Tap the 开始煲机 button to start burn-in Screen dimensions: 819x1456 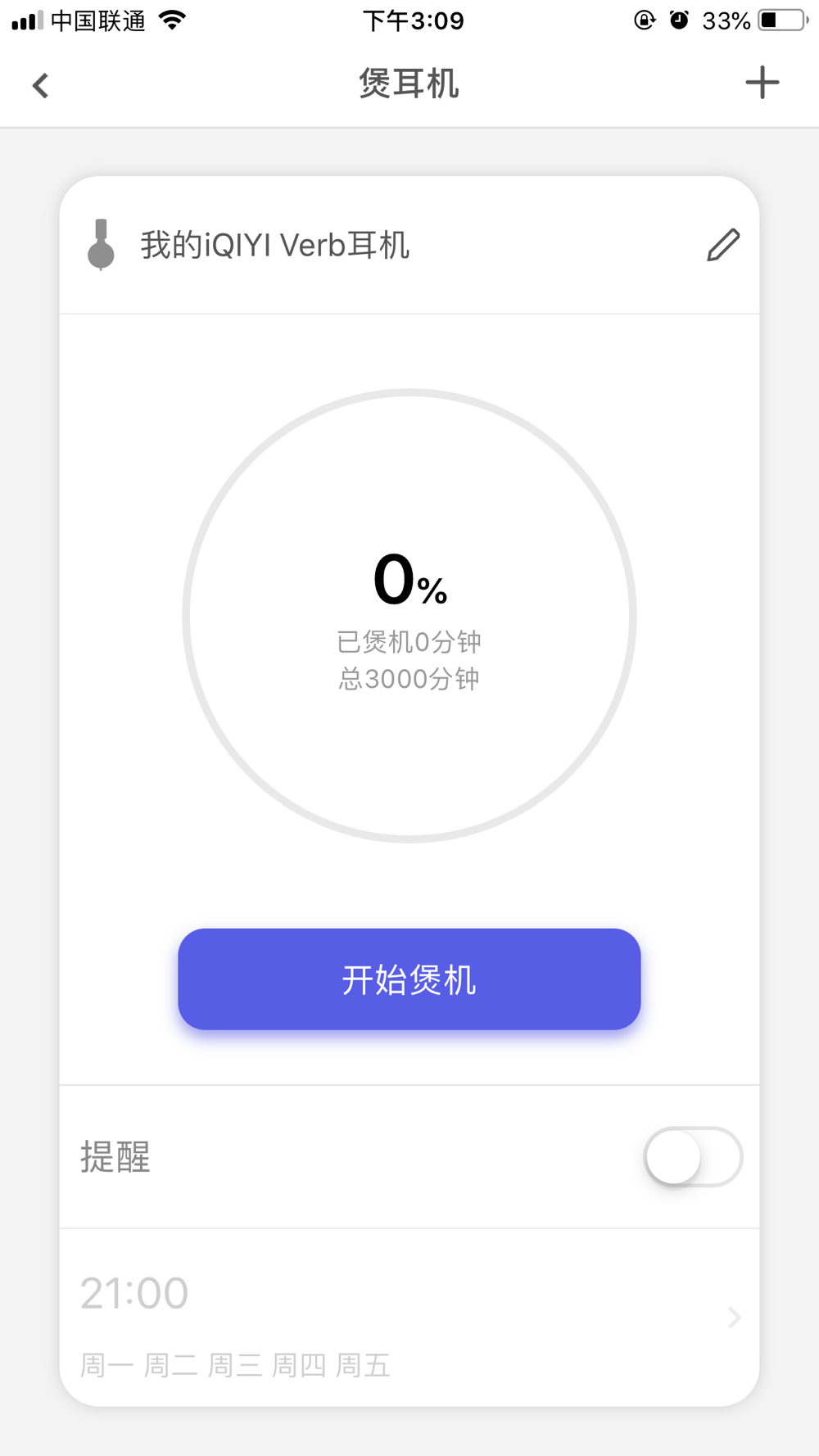click(x=409, y=979)
